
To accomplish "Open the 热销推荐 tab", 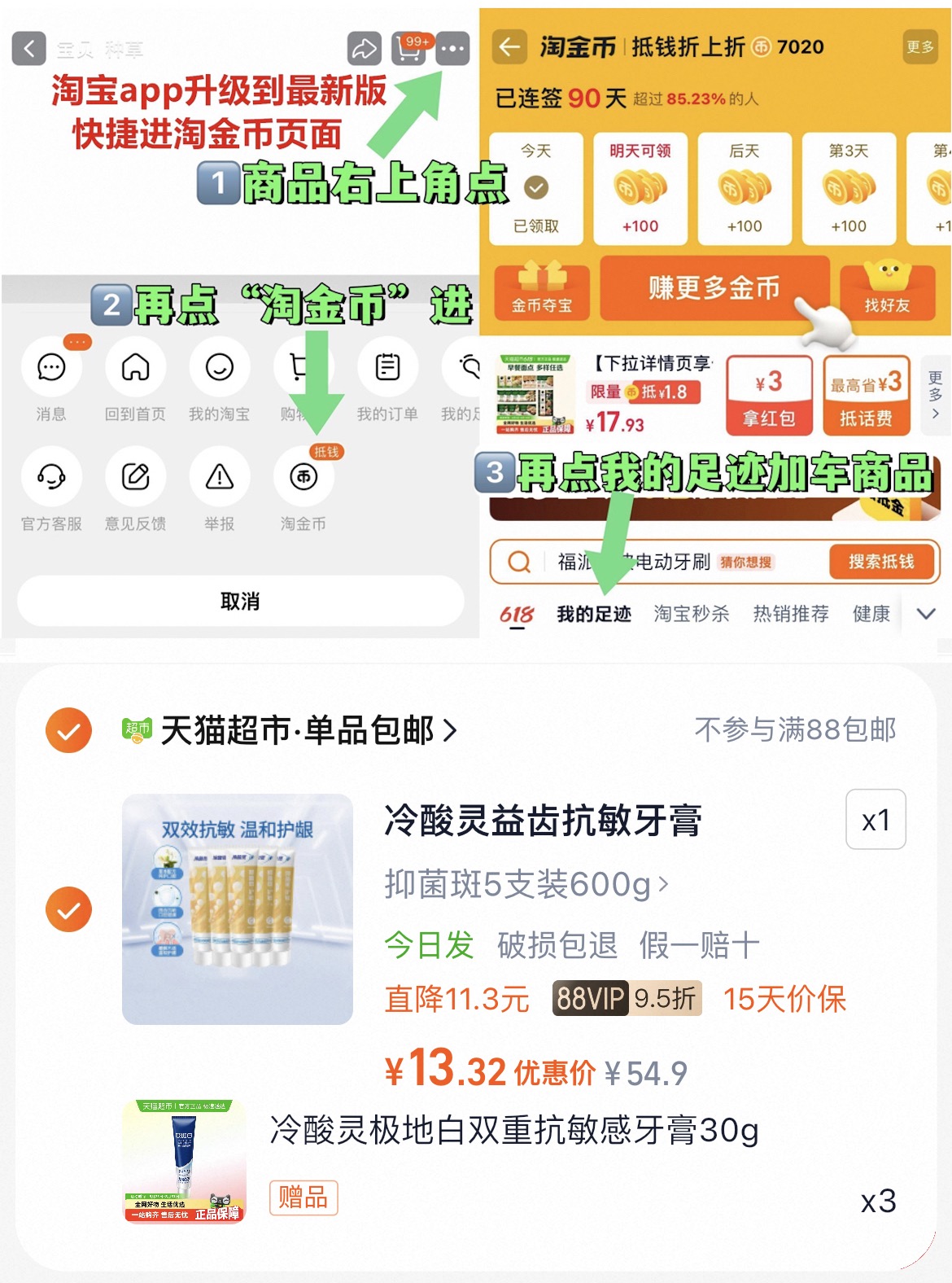I will (x=793, y=615).
